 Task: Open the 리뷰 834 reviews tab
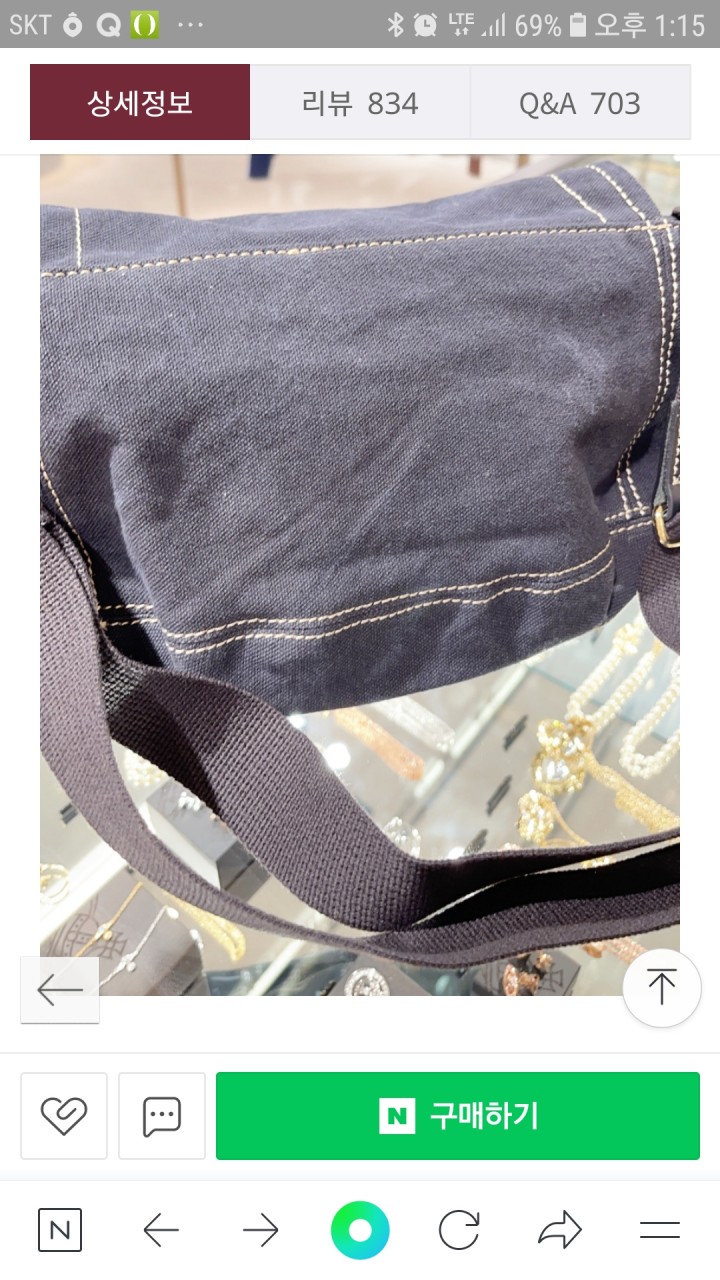tap(360, 102)
